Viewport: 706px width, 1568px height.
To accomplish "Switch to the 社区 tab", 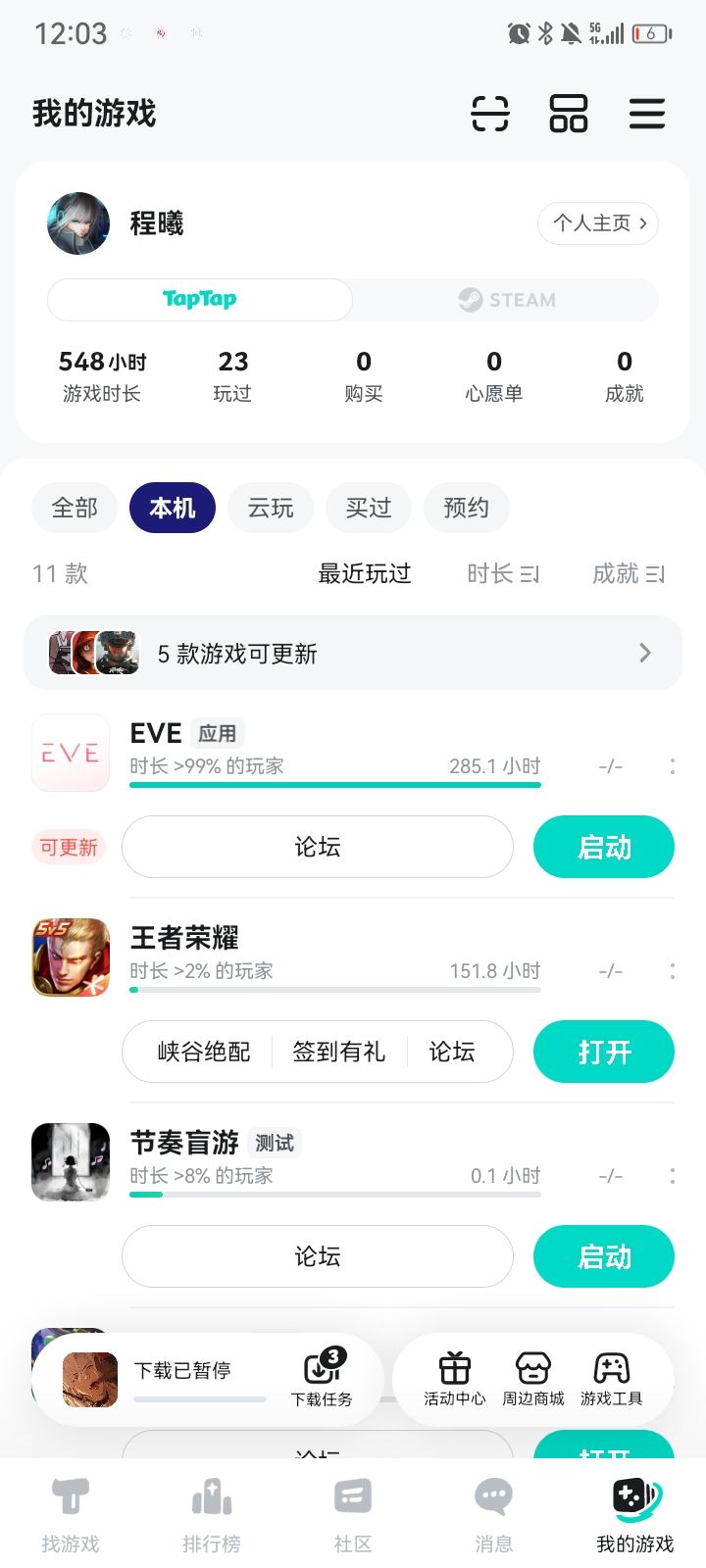I will pos(353,1515).
